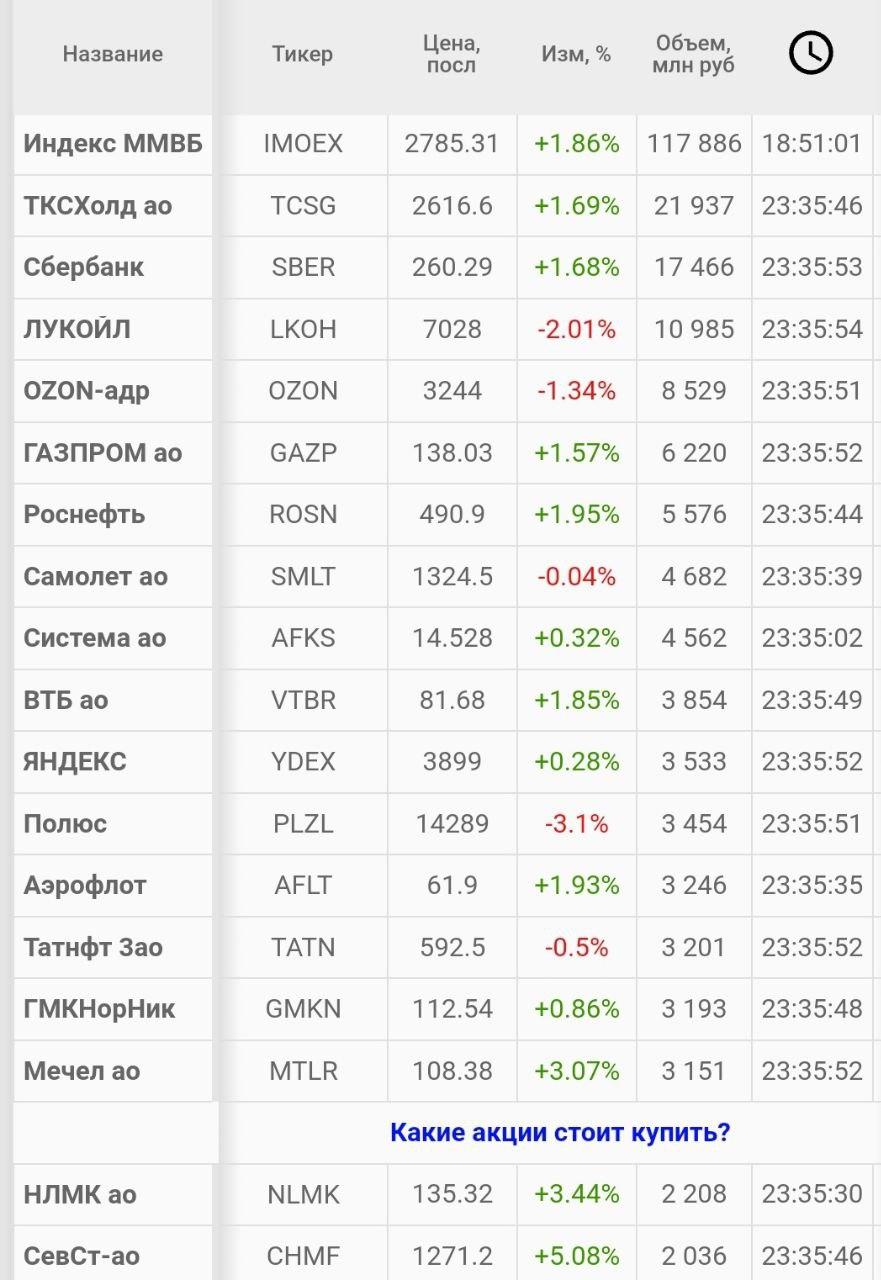The width and height of the screenshot is (881, 1280).
Task: Open ЯНДЕКС stock page
Action: tap(75, 762)
